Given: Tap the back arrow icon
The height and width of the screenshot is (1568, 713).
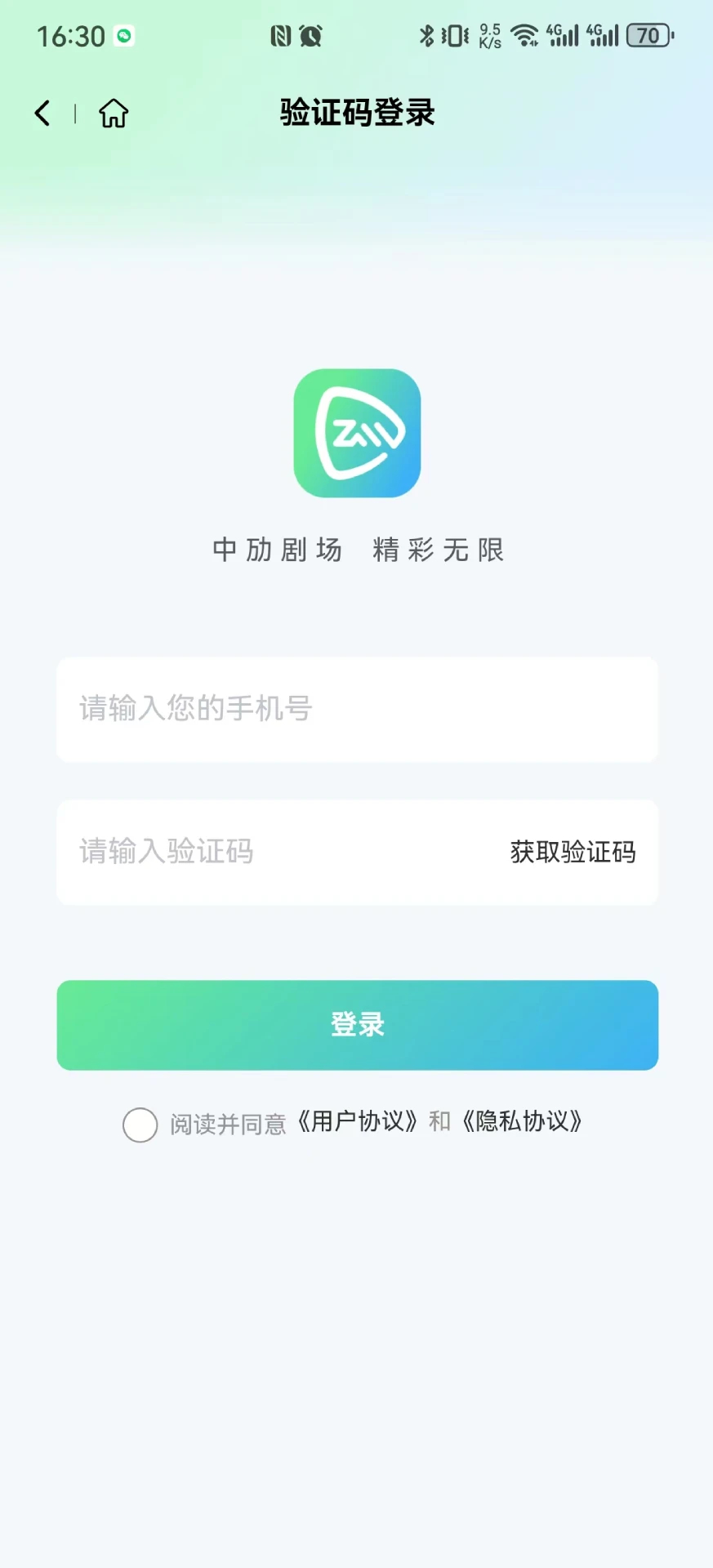Looking at the screenshot, I should [42, 113].
